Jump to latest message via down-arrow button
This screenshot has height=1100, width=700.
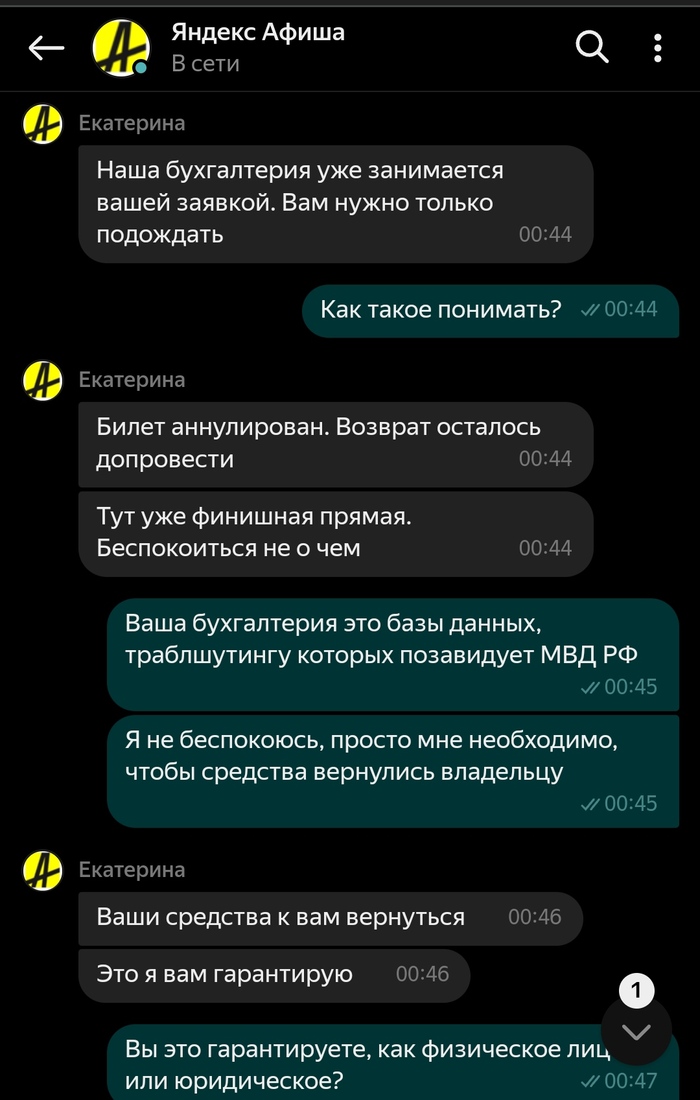pyautogui.click(x=636, y=1031)
